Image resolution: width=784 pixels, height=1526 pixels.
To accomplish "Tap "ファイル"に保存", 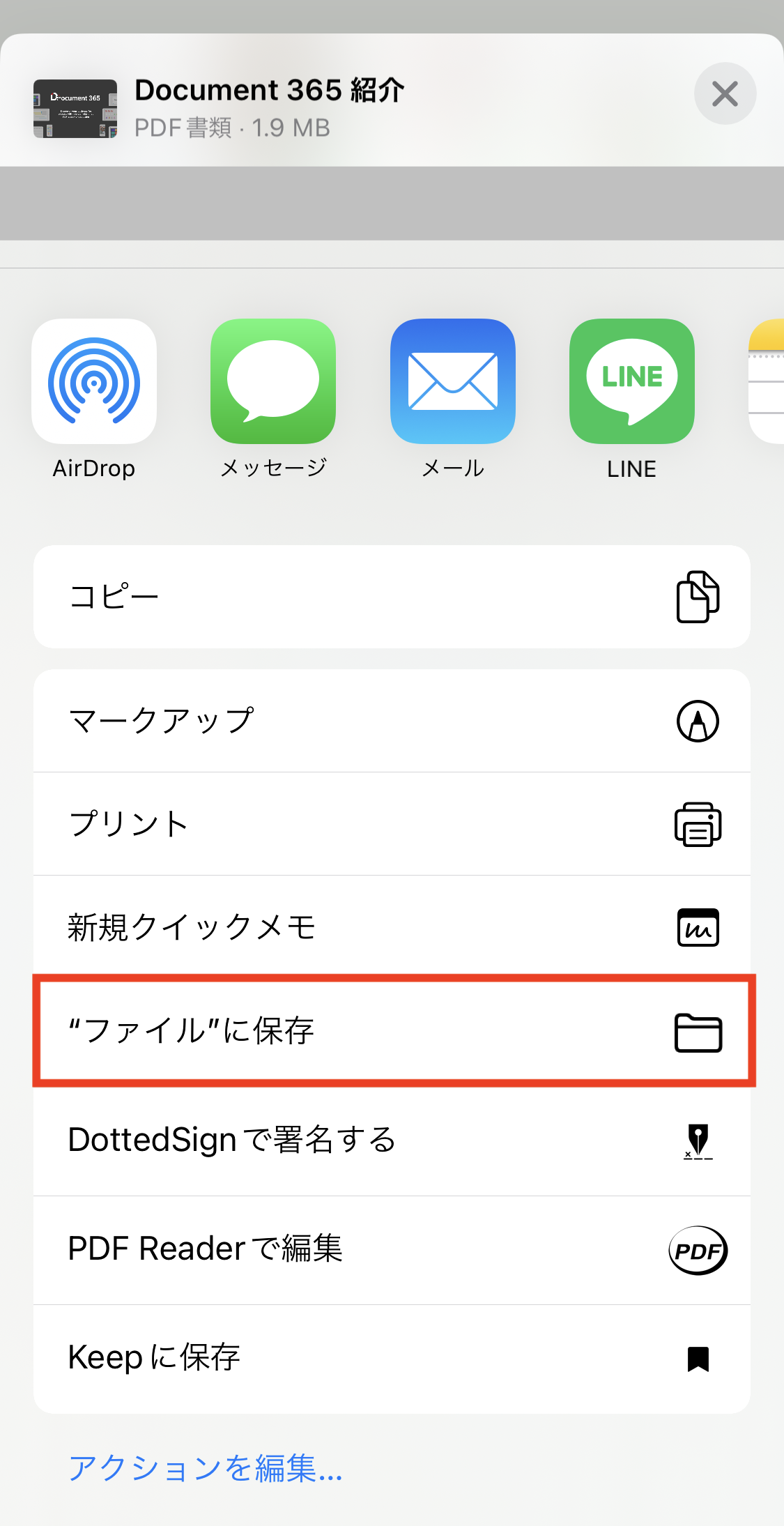I will tap(392, 1030).
